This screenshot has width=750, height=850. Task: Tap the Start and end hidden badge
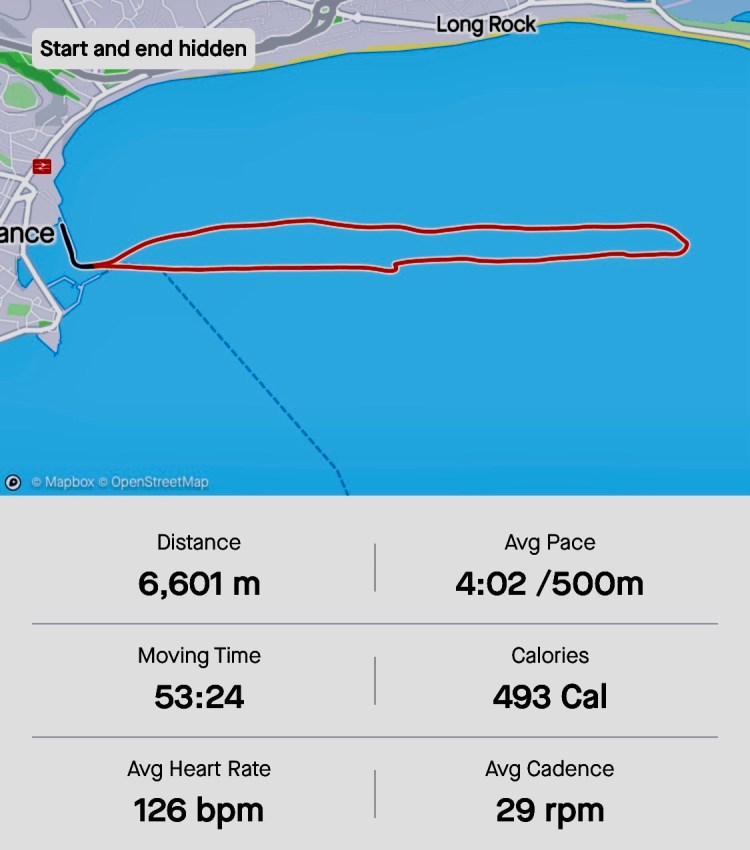143,48
